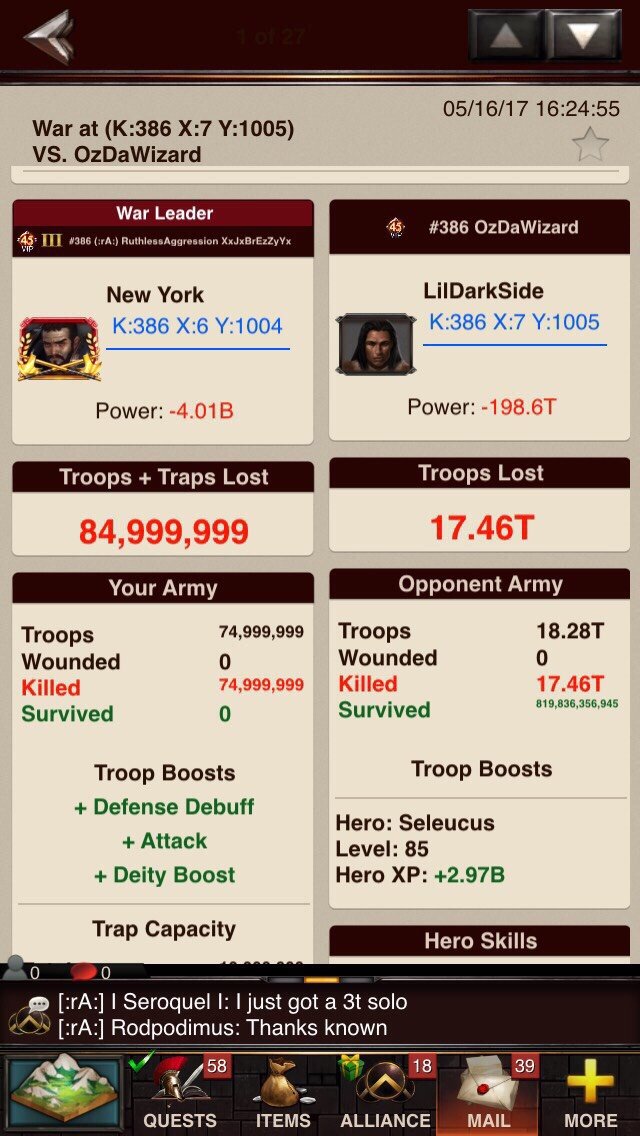640x1136 pixels.
Task: Switch to the Alliance tab
Action: pos(385,1094)
